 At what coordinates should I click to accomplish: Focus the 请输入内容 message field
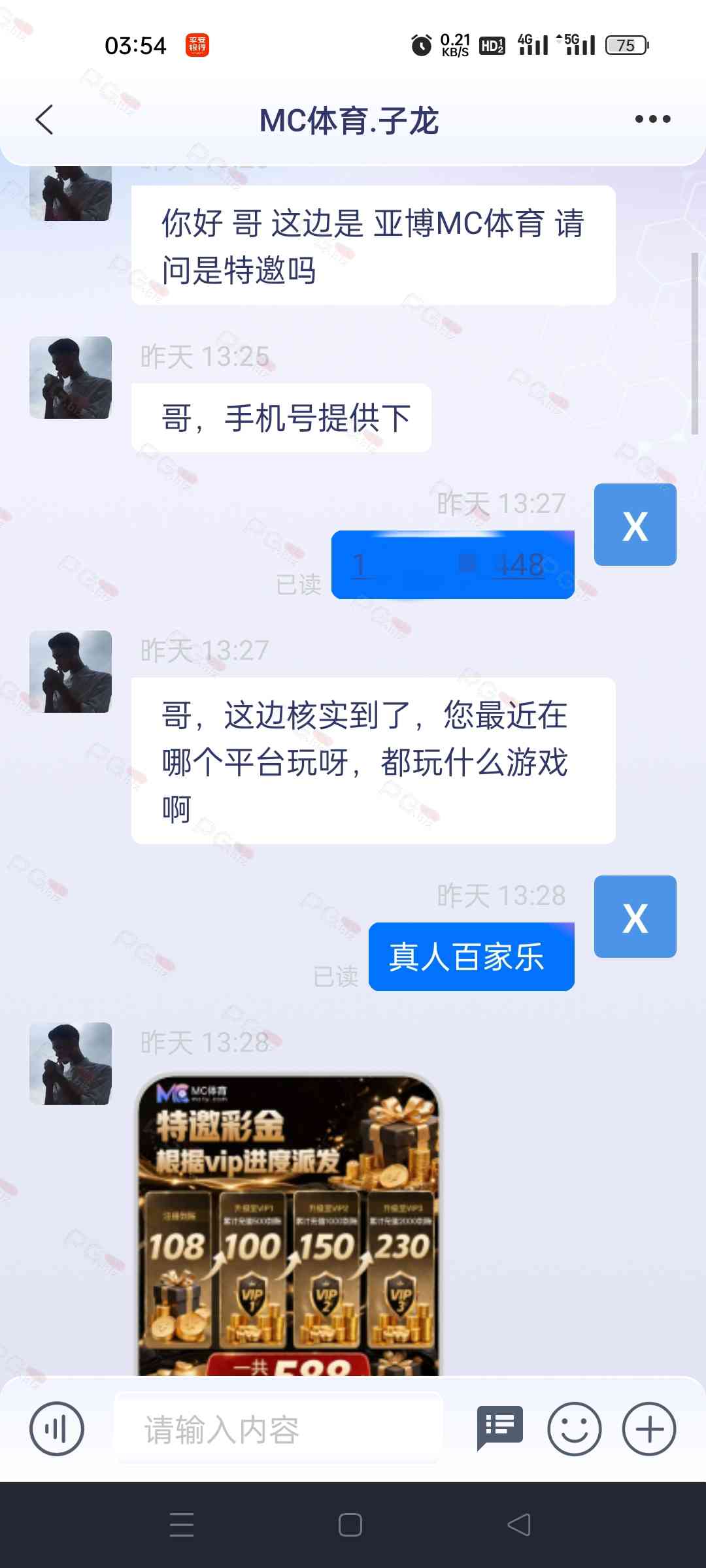[278, 1429]
